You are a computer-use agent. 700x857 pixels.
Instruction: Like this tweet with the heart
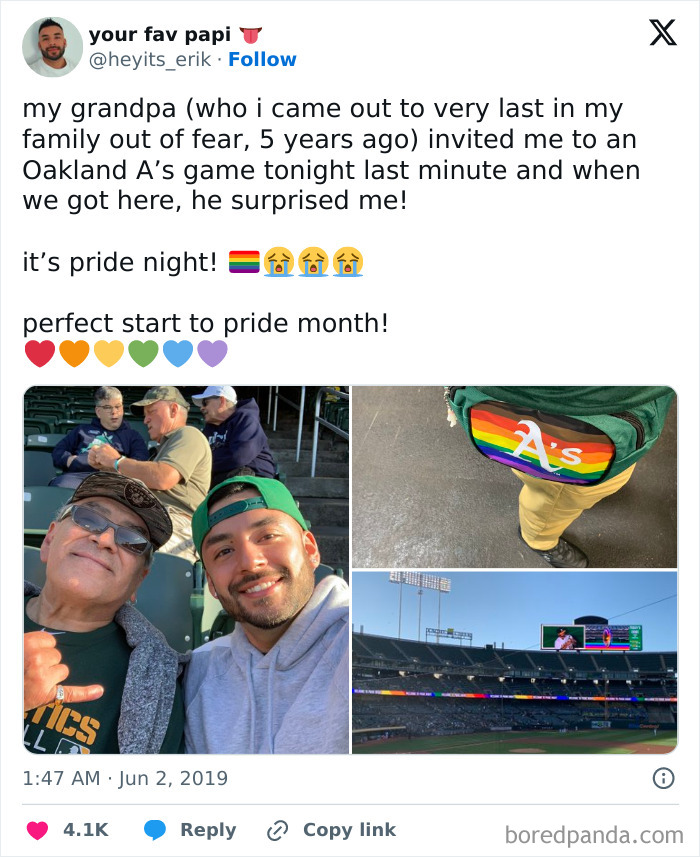(x=38, y=830)
